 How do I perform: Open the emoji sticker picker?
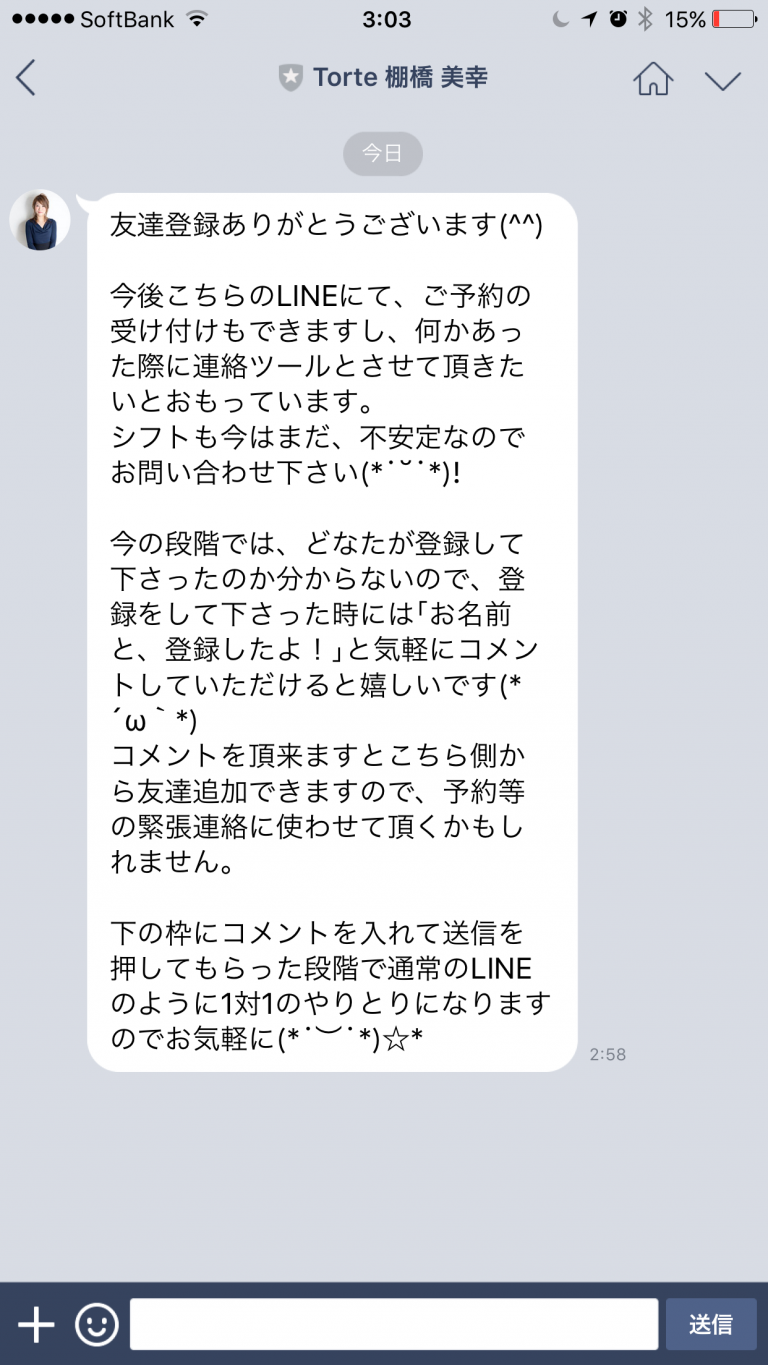pyautogui.click(x=97, y=1325)
